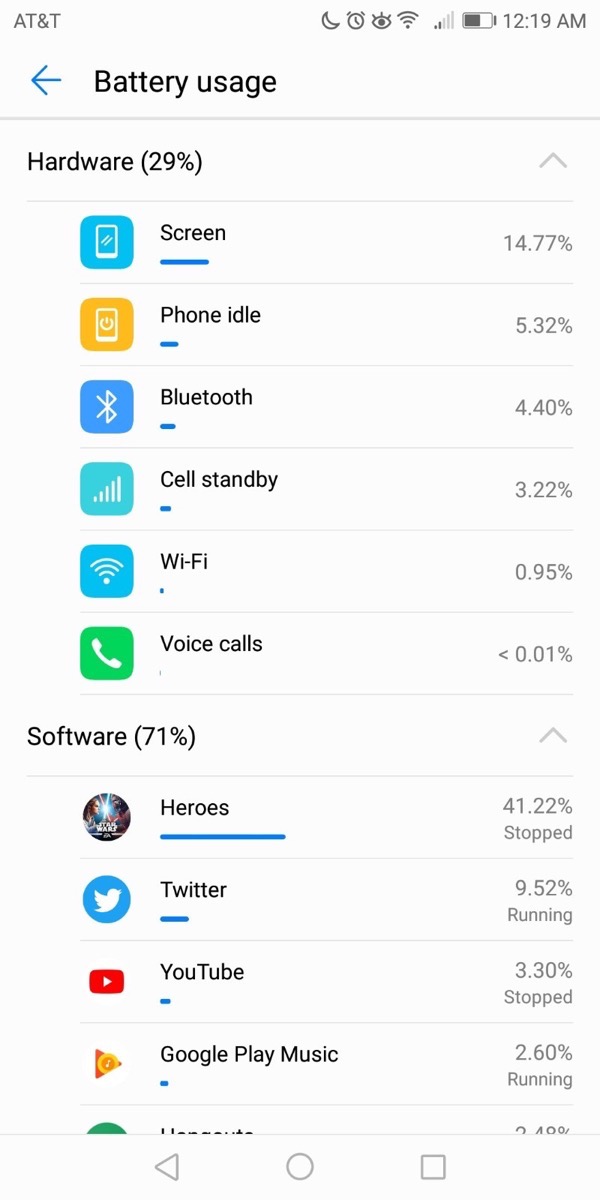600x1200 pixels.
Task: Tap the system home button
Action: (x=300, y=1166)
